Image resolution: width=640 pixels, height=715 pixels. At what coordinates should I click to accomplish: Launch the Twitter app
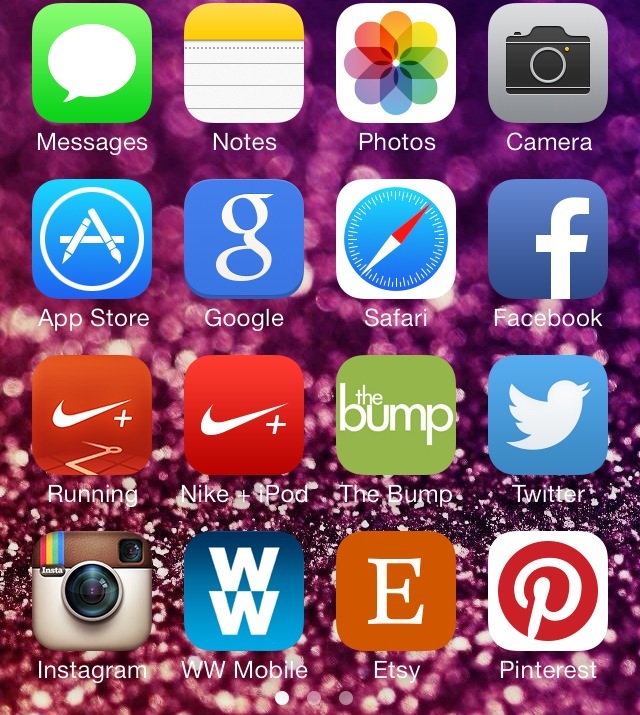[548, 415]
